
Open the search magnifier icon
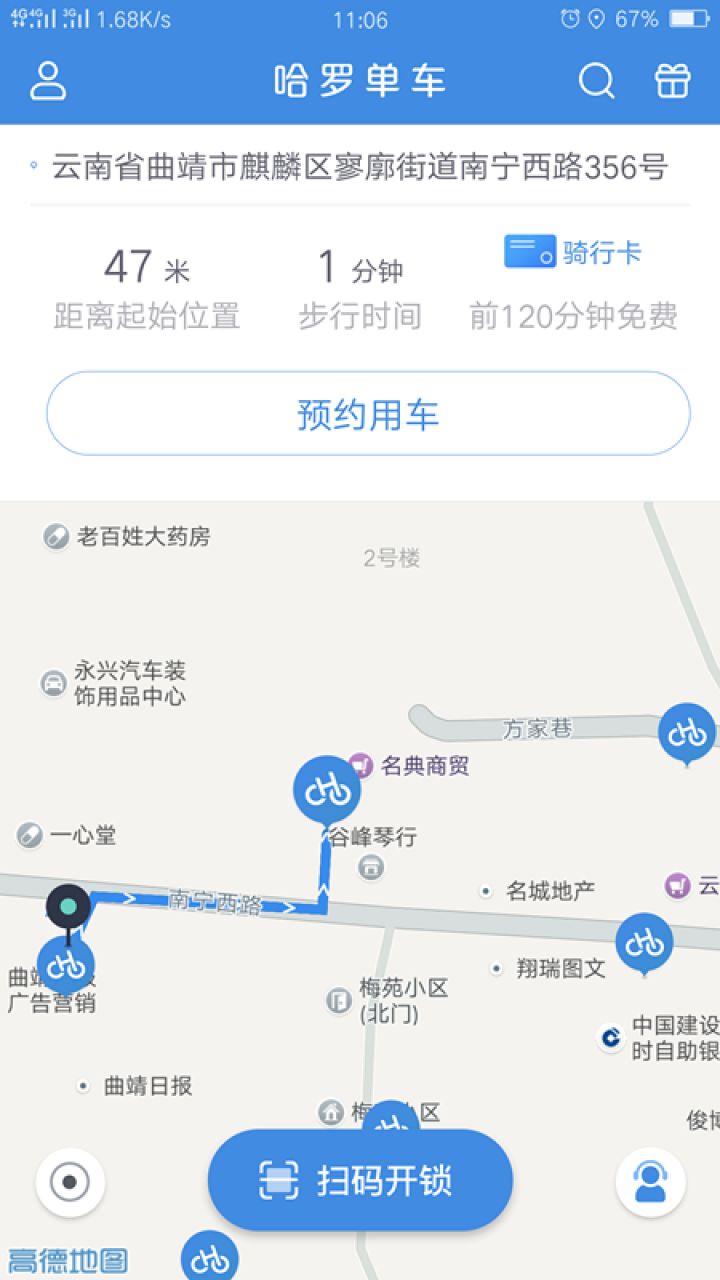point(596,81)
